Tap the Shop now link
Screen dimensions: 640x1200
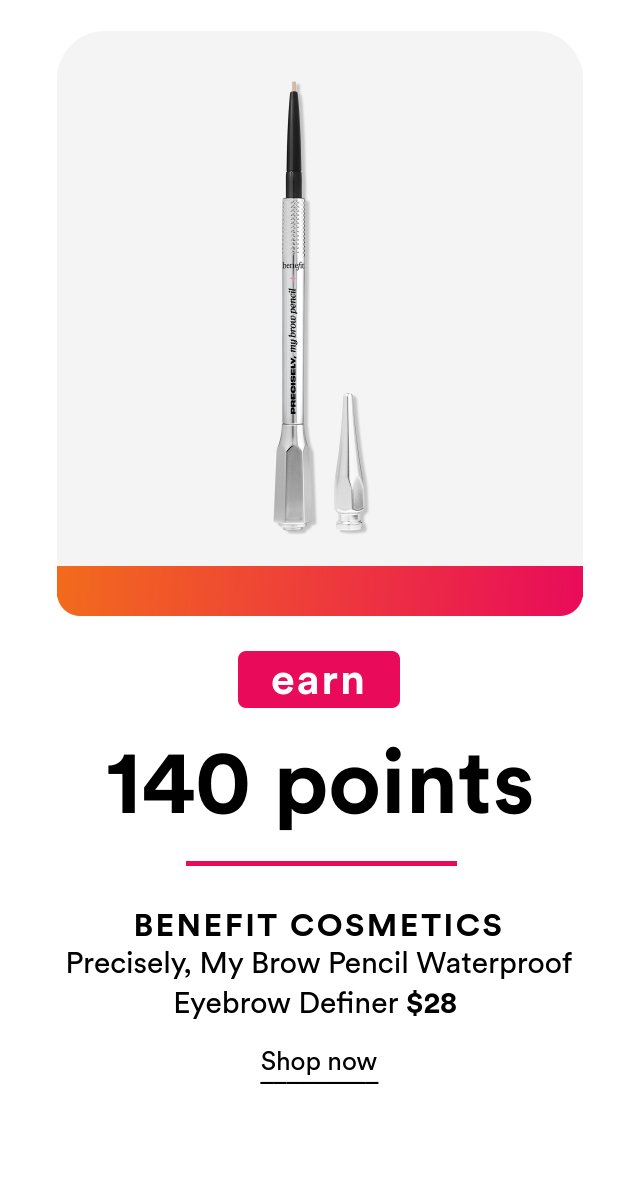click(x=319, y=1062)
